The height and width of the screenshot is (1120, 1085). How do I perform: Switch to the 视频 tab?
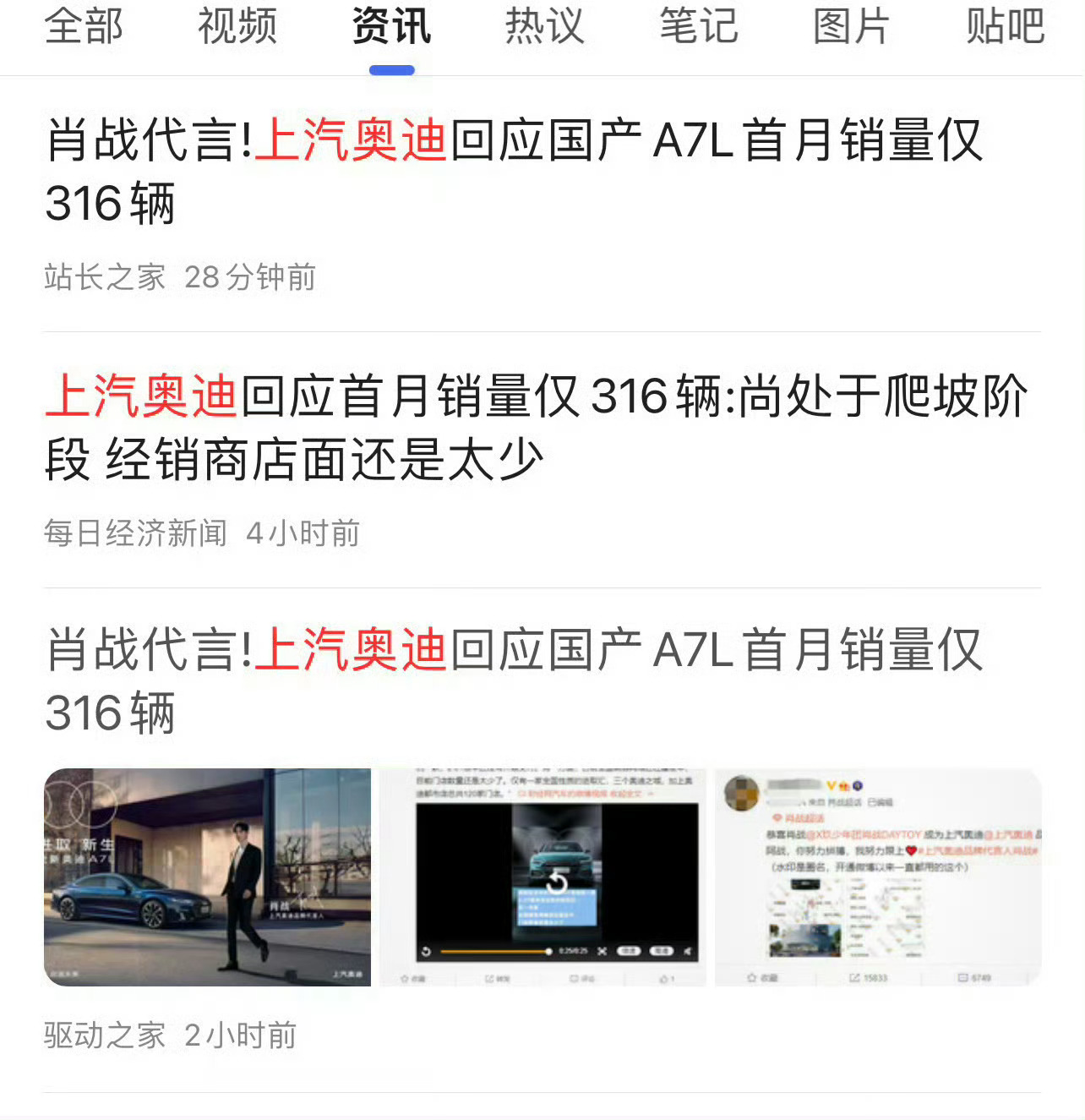click(237, 26)
